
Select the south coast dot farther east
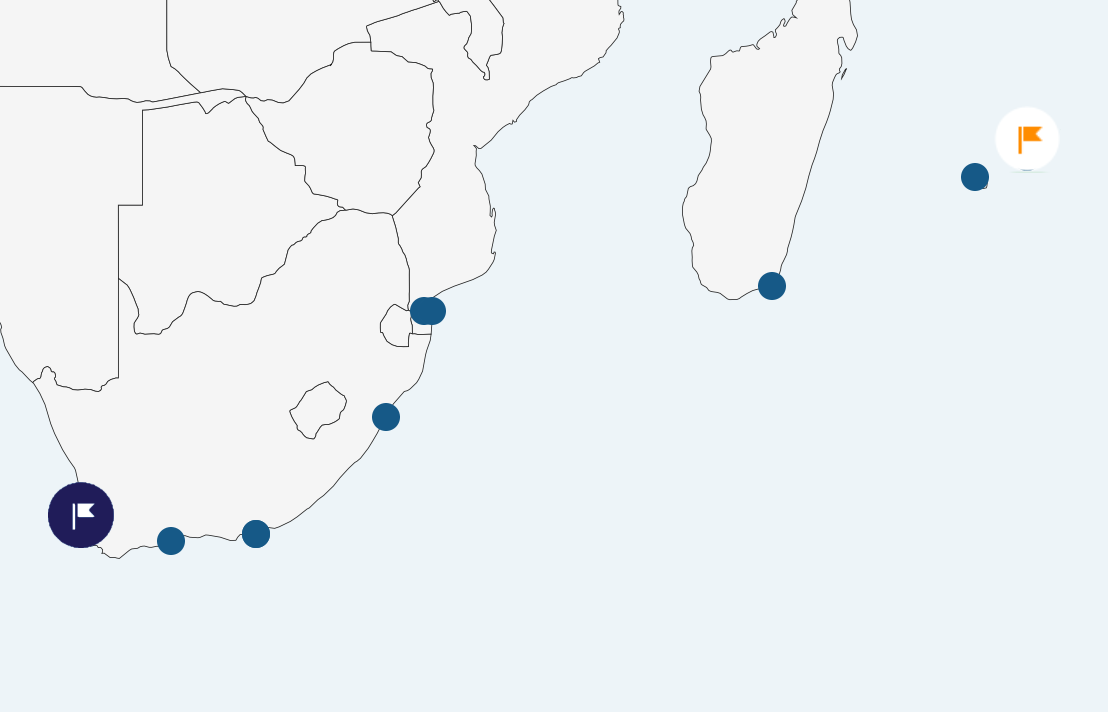coord(256,534)
